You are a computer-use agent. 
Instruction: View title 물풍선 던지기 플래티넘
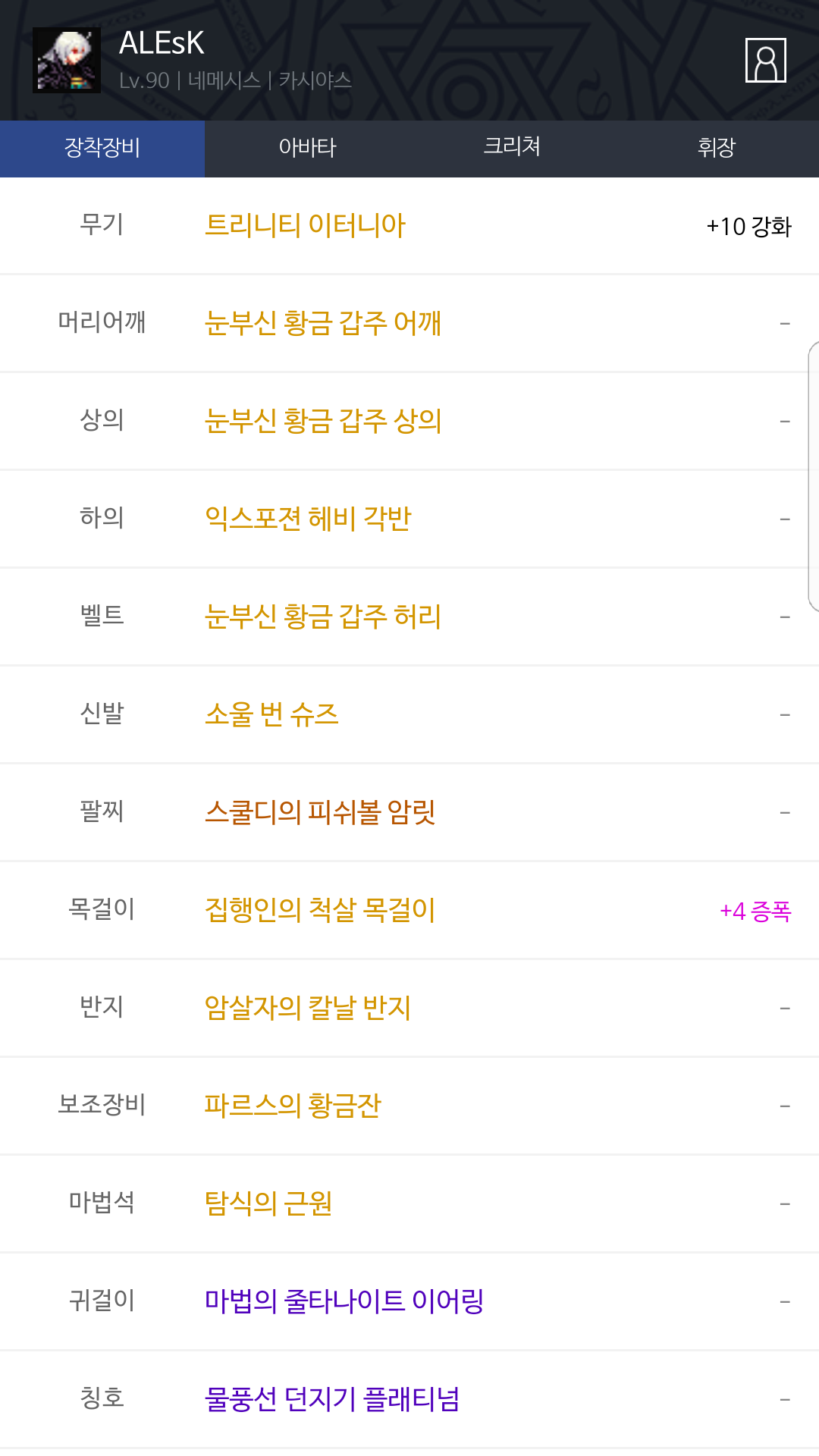pyautogui.click(x=409, y=1399)
